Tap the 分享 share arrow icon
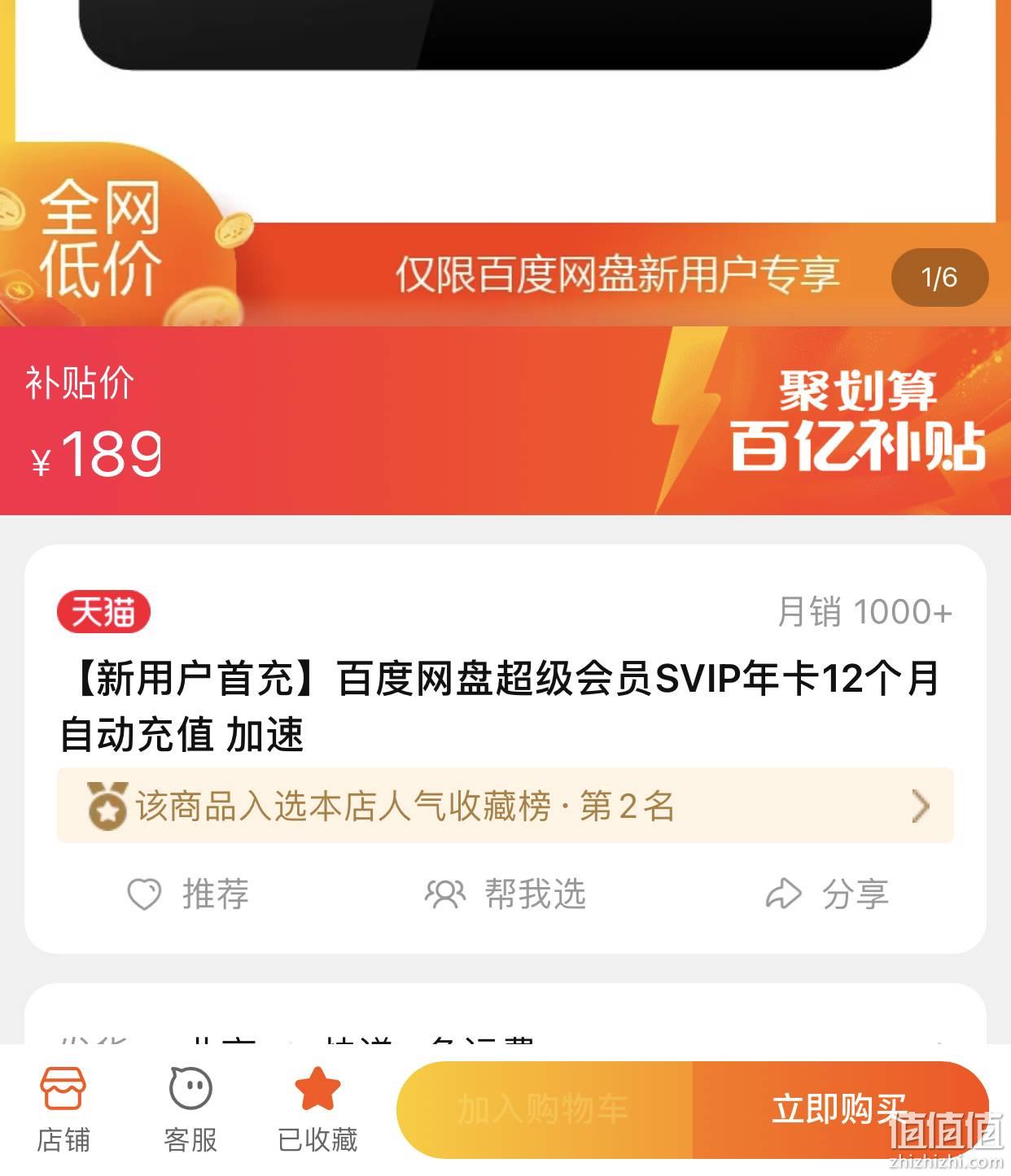The image size is (1011, 1176). (784, 894)
